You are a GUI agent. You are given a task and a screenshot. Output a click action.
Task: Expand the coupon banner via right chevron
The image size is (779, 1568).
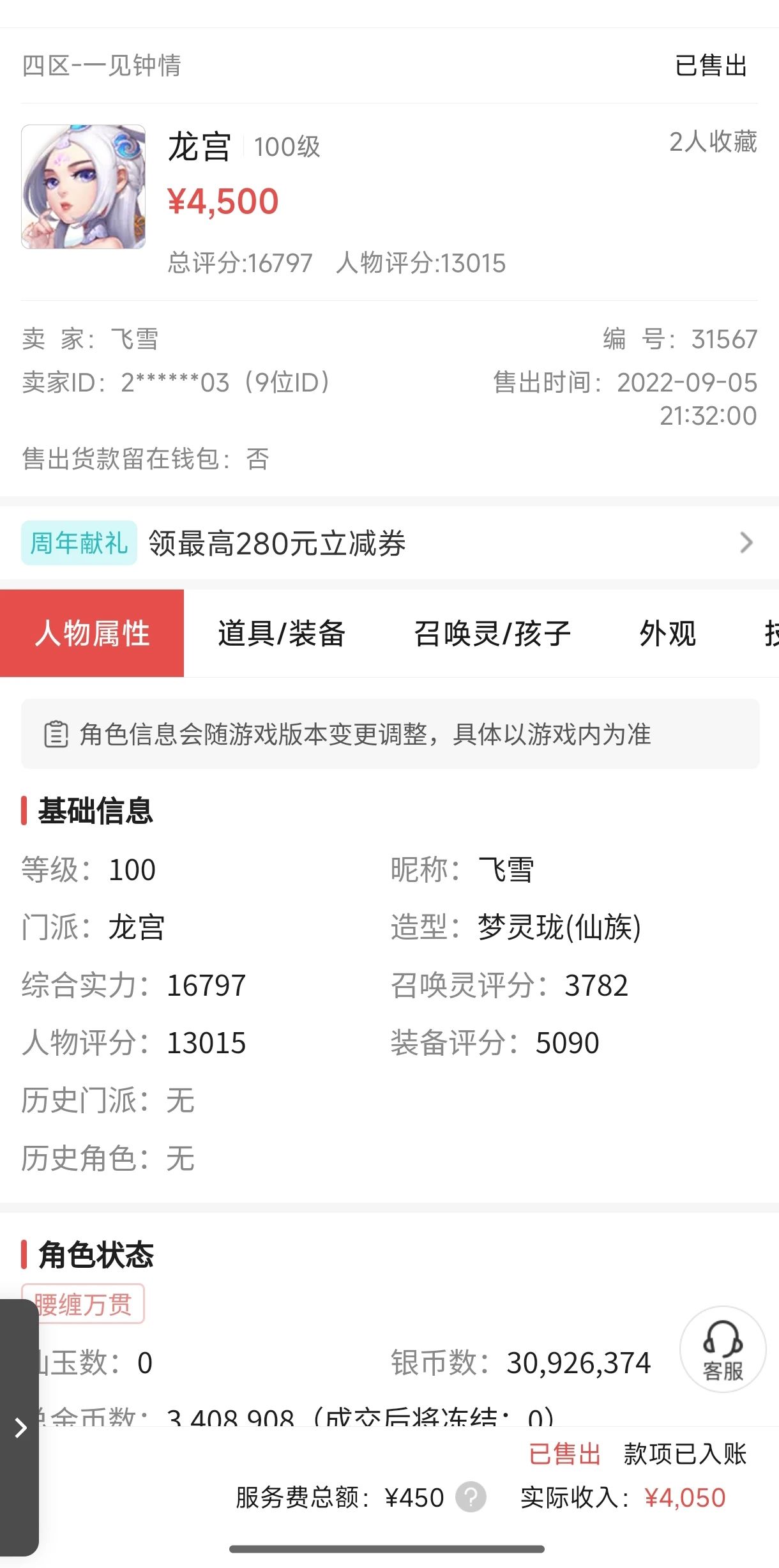745,544
